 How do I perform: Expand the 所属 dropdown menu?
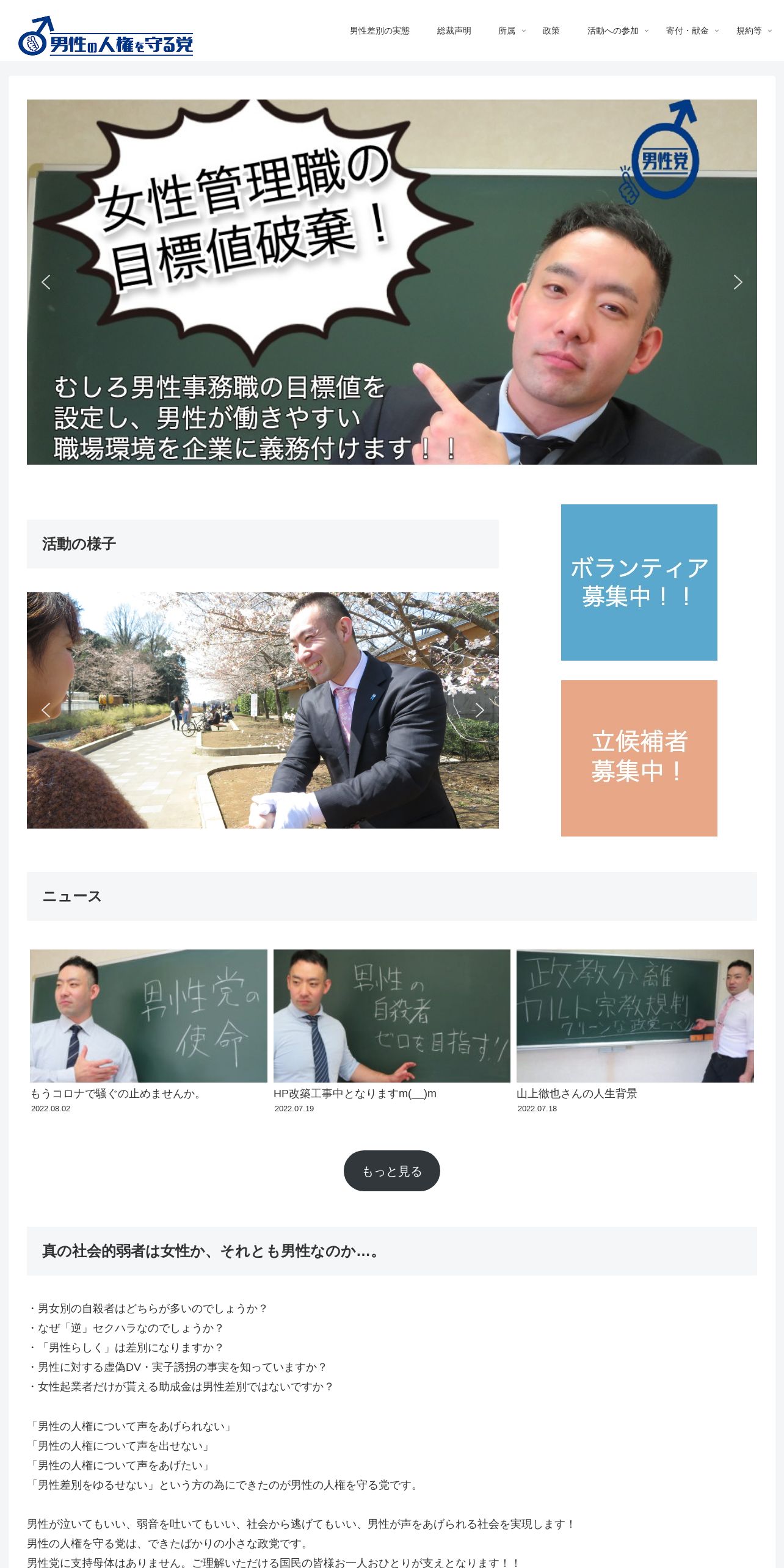pos(512,31)
